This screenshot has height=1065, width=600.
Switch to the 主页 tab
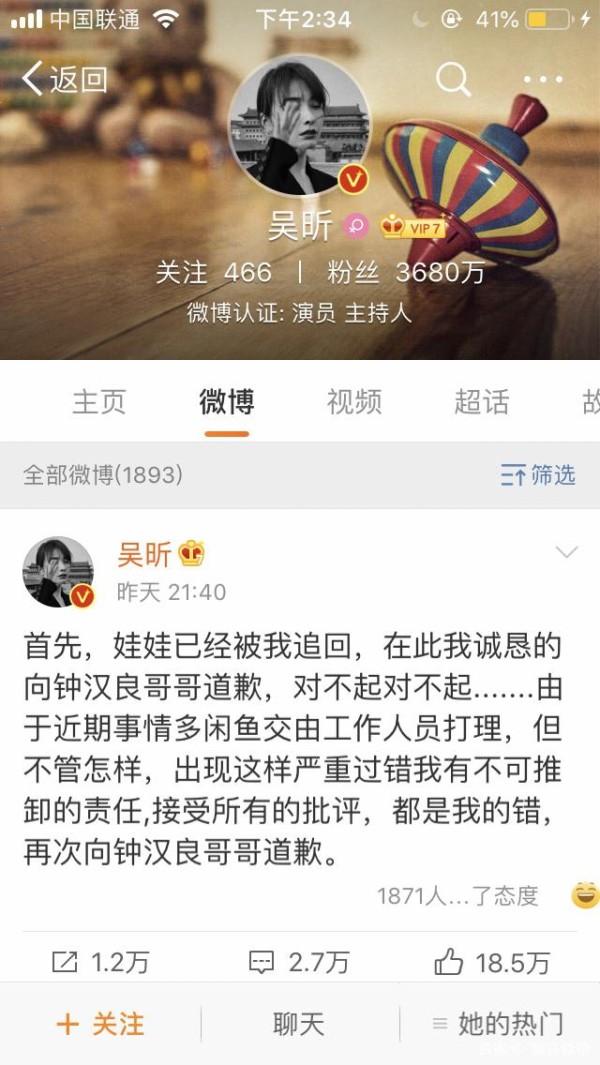(x=99, y=402)
